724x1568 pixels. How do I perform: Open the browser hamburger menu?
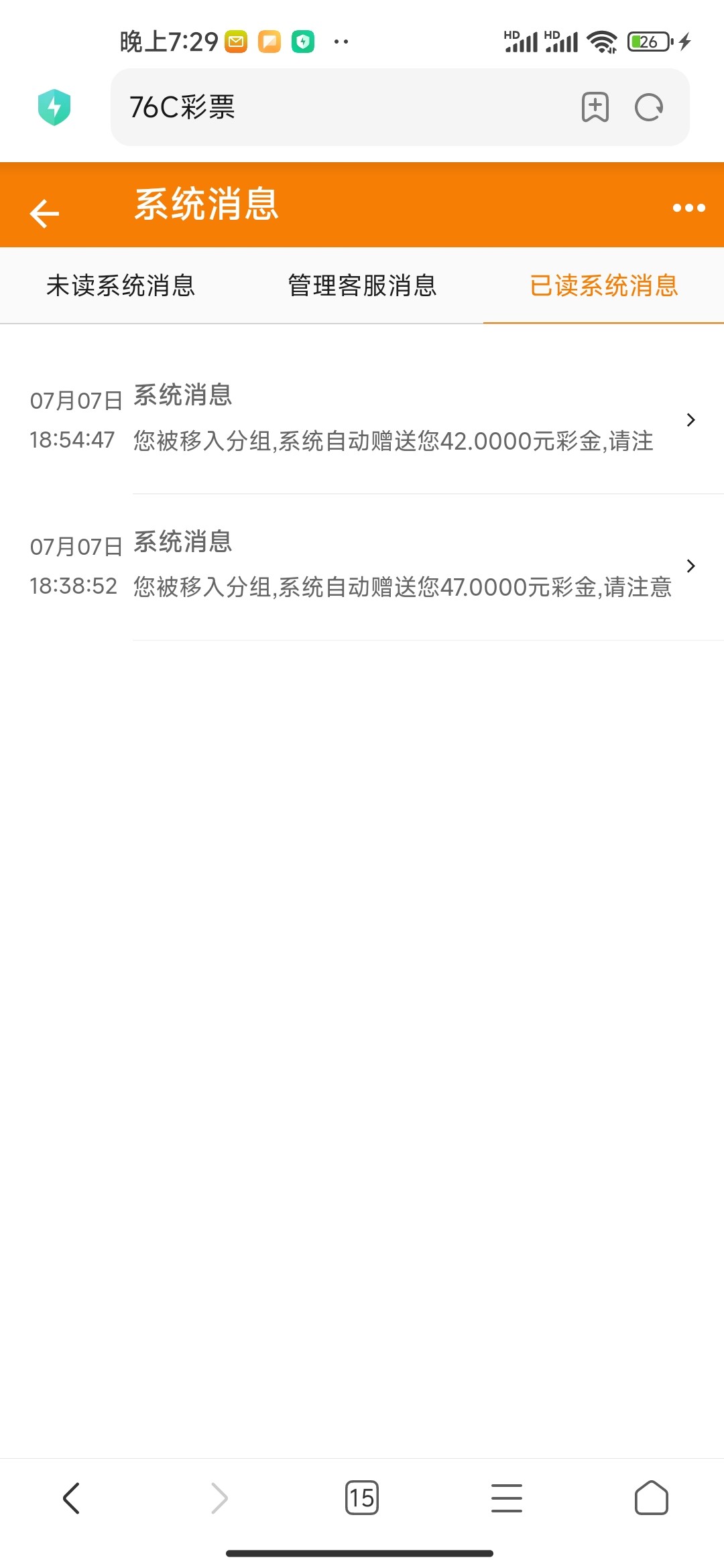[507, 1498]
